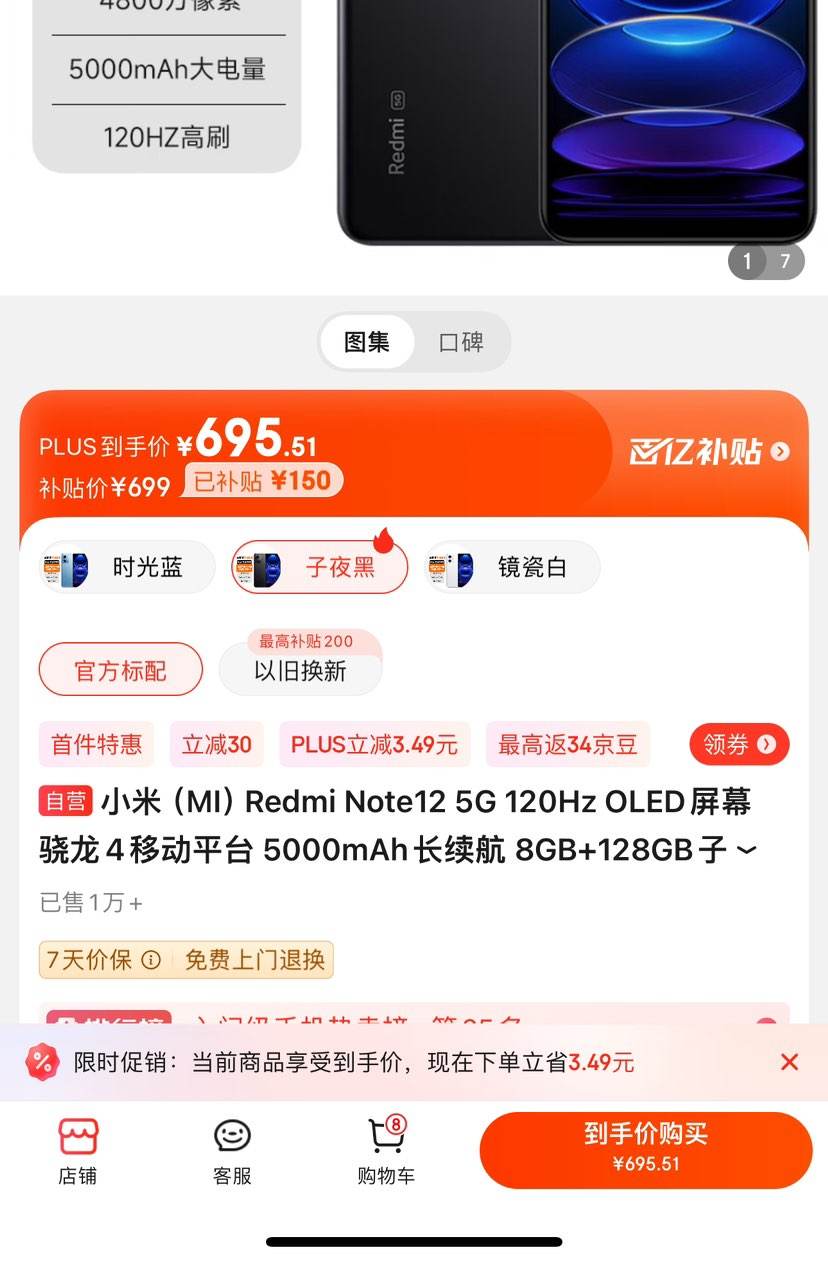Switch to the 图集 tab
The height and width of the screenshot is (1262, 828).
click(366, 342)
